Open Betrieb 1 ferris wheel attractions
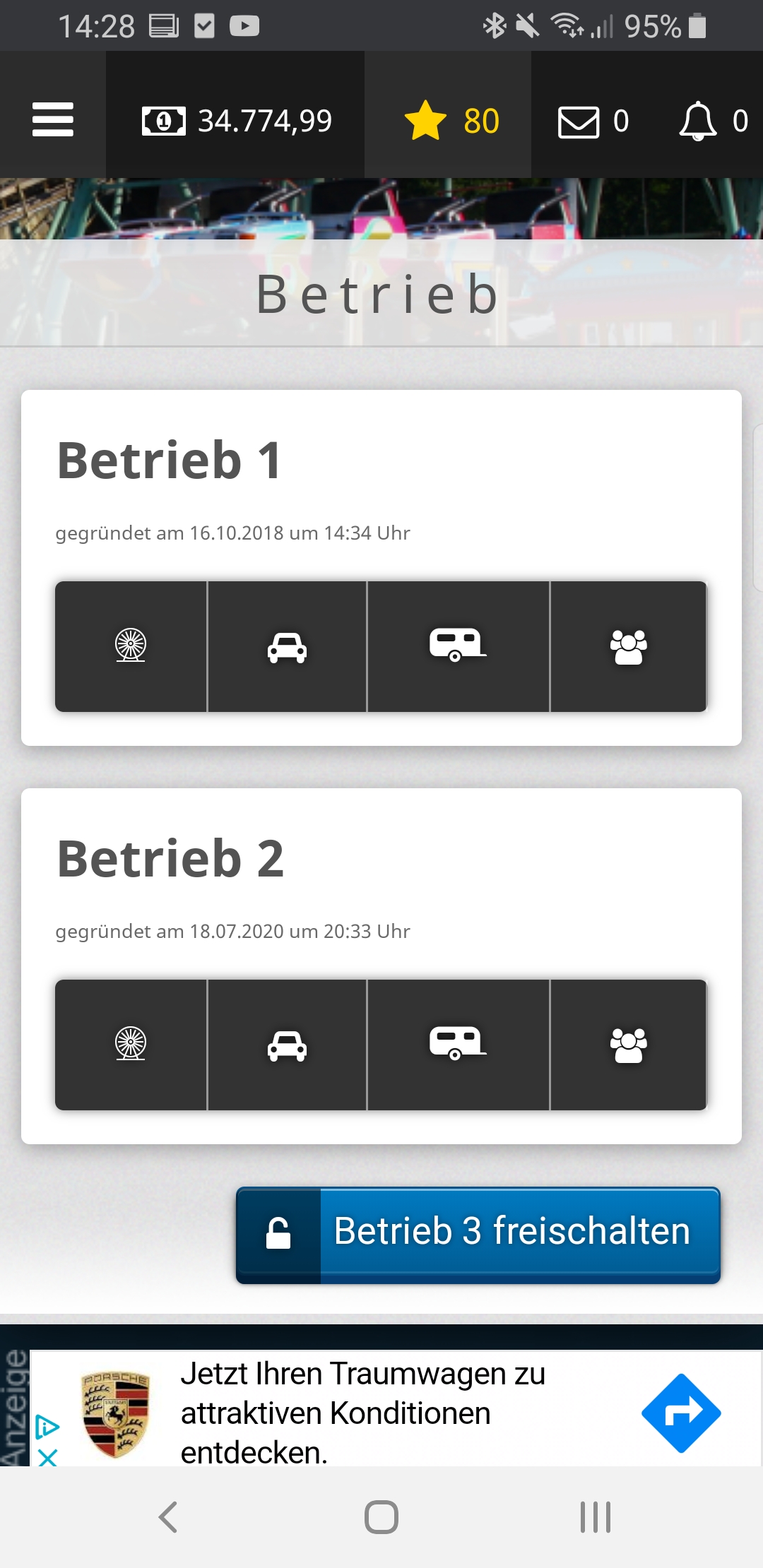This screenshot has width=763, height=1568. point(131,646)
